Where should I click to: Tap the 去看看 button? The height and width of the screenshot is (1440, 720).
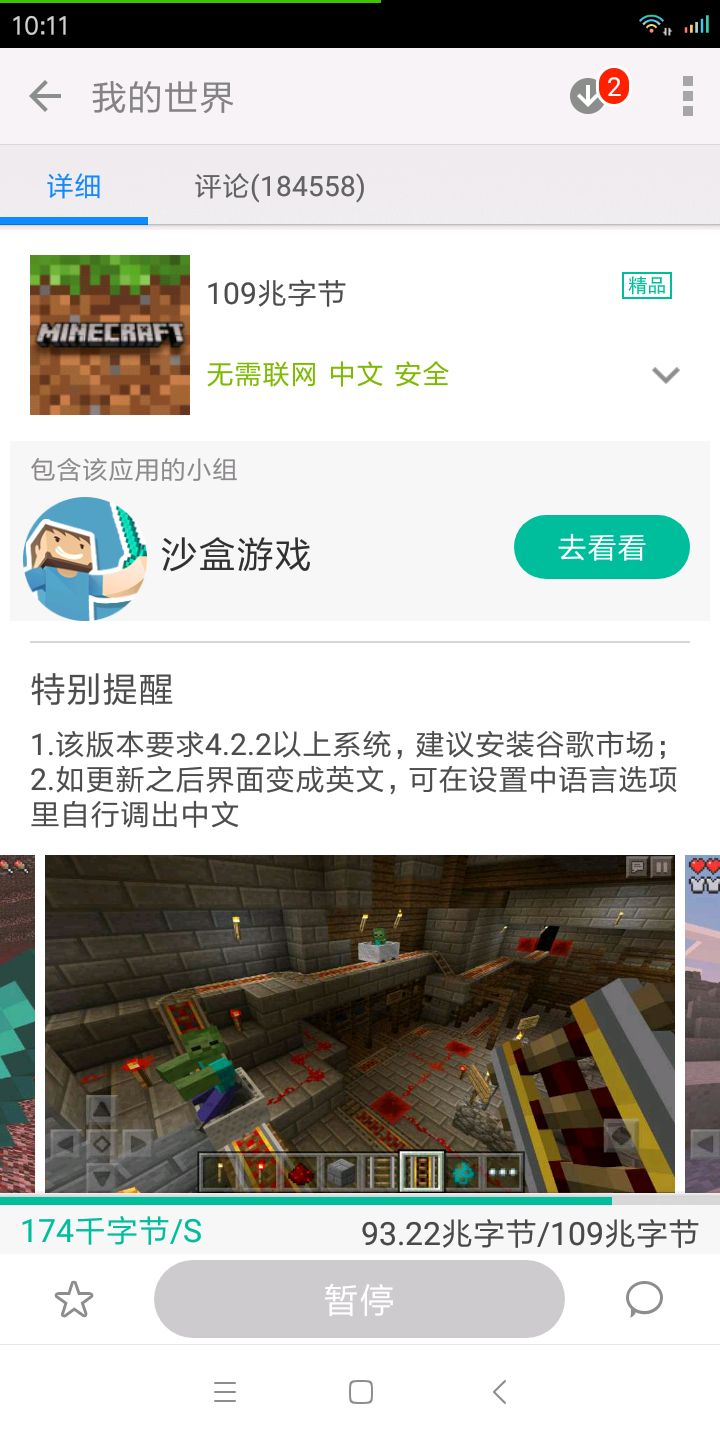pyautogui.click(x=601, y=548)
